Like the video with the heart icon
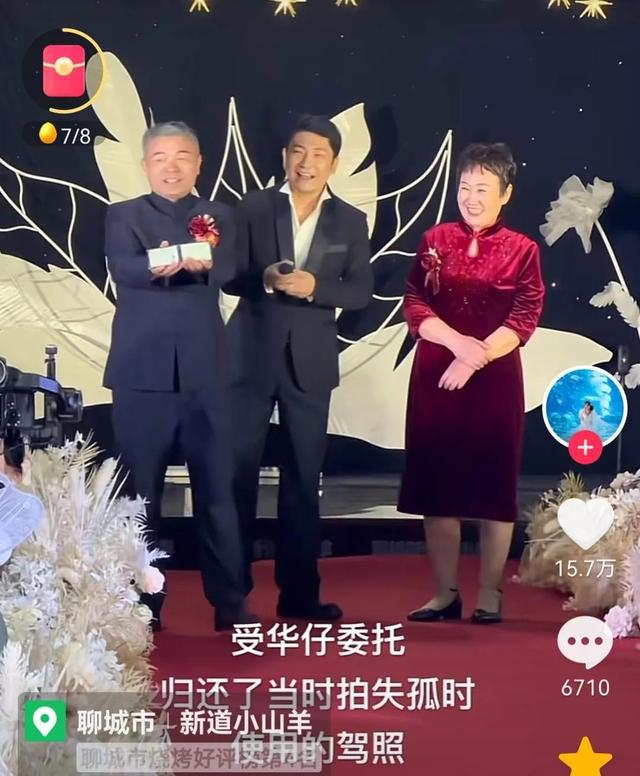 pyautogui.click(x=585, y=522)
